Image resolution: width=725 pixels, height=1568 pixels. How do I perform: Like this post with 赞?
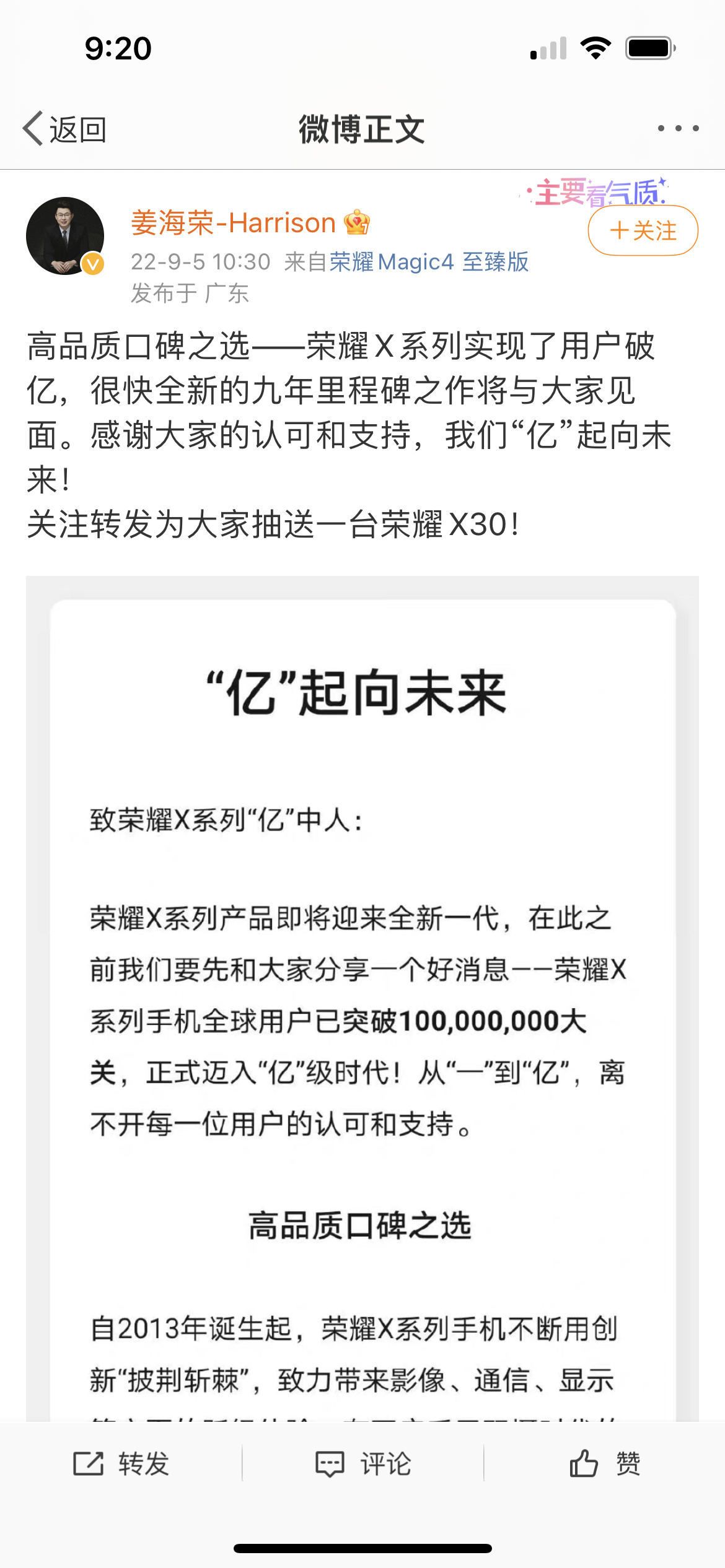[x=605, y=1464]
